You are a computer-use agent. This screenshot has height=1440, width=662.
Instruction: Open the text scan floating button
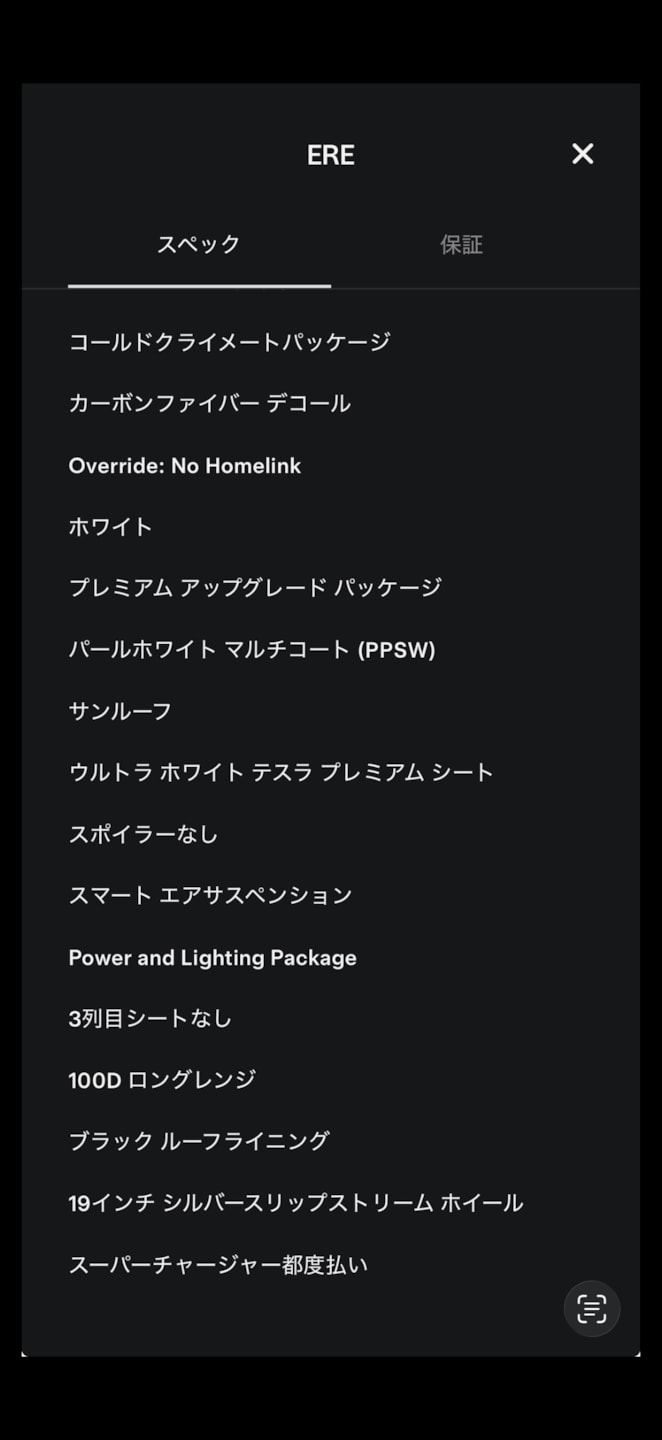tap(592, 1308)
